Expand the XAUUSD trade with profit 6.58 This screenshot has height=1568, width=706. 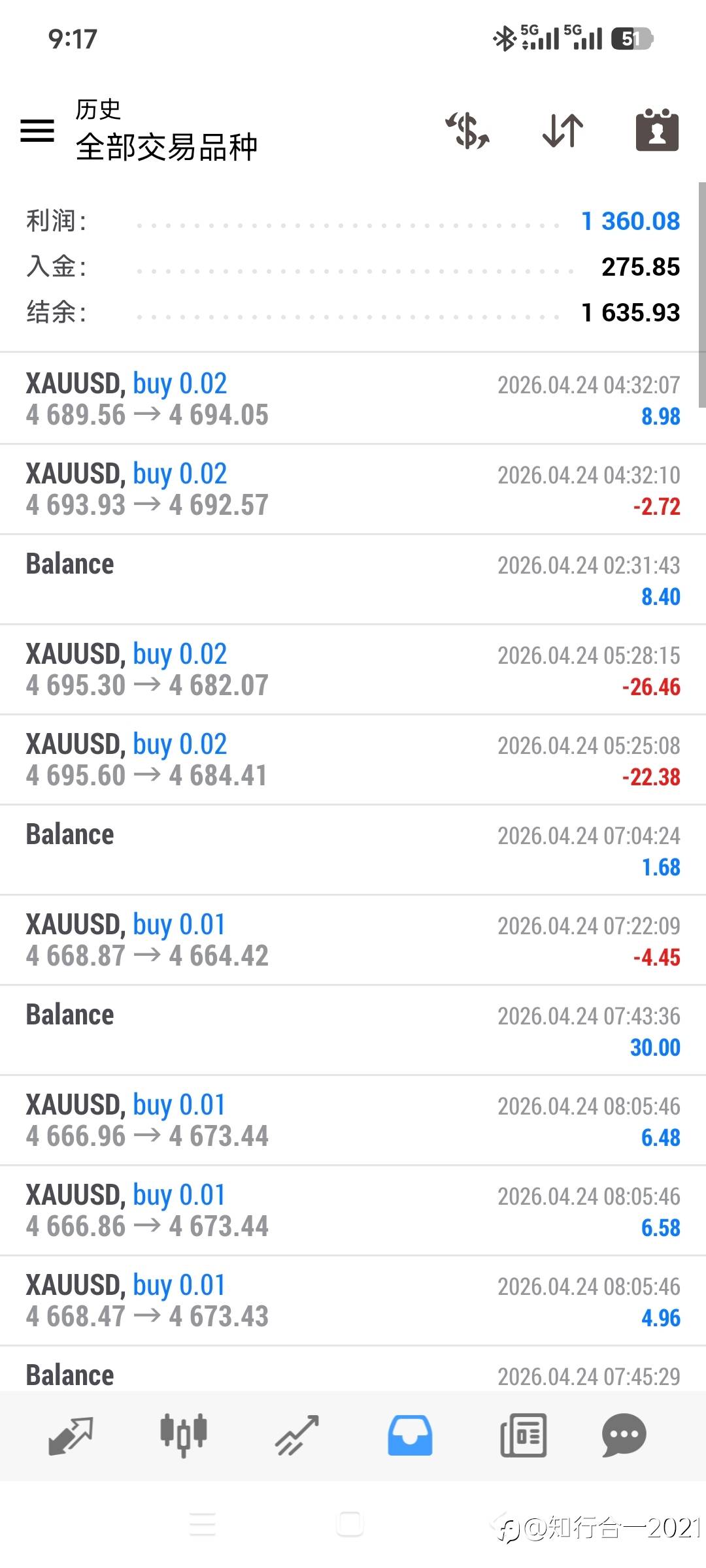pyautogui.click(x=353, y=1210)
